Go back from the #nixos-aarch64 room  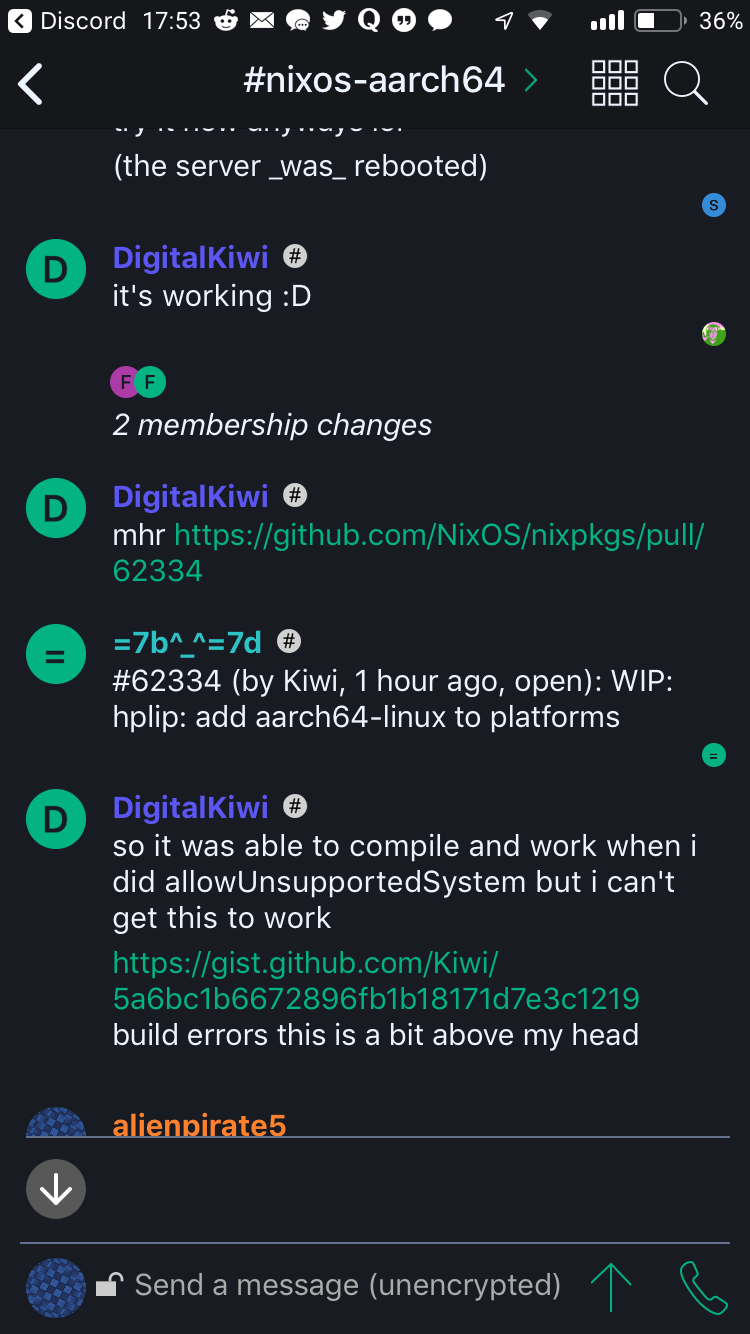point(31,83)
